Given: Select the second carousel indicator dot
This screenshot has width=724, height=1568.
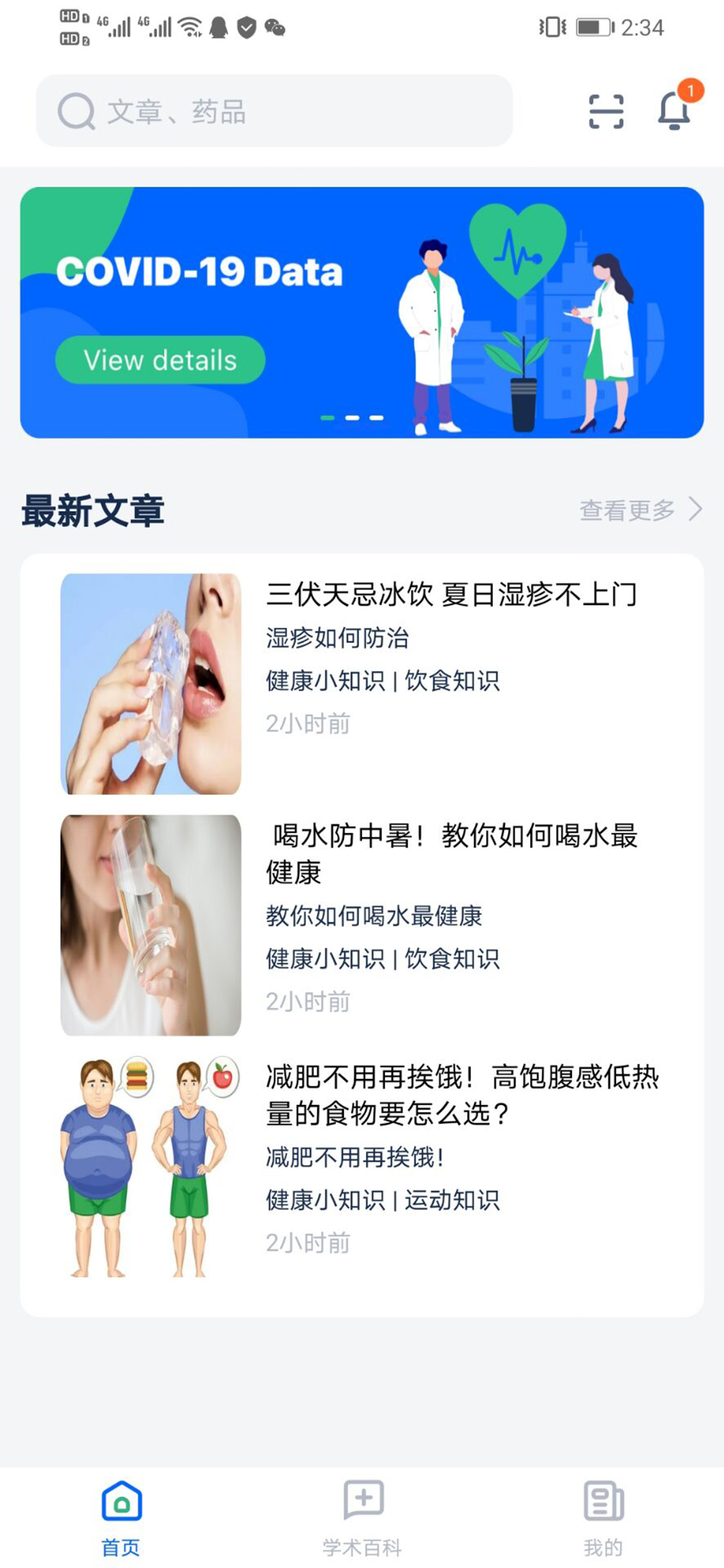Looking at the screenshot, I should pos(354,417).
